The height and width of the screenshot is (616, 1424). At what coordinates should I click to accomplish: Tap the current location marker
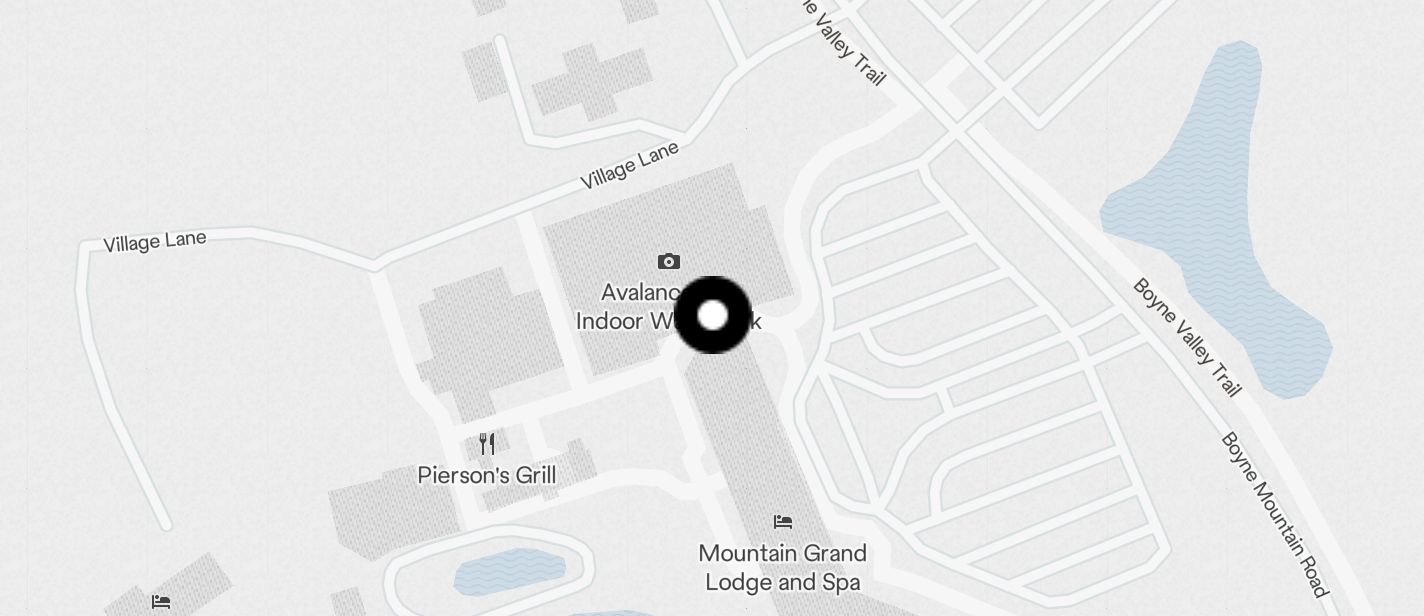point(713,315)
